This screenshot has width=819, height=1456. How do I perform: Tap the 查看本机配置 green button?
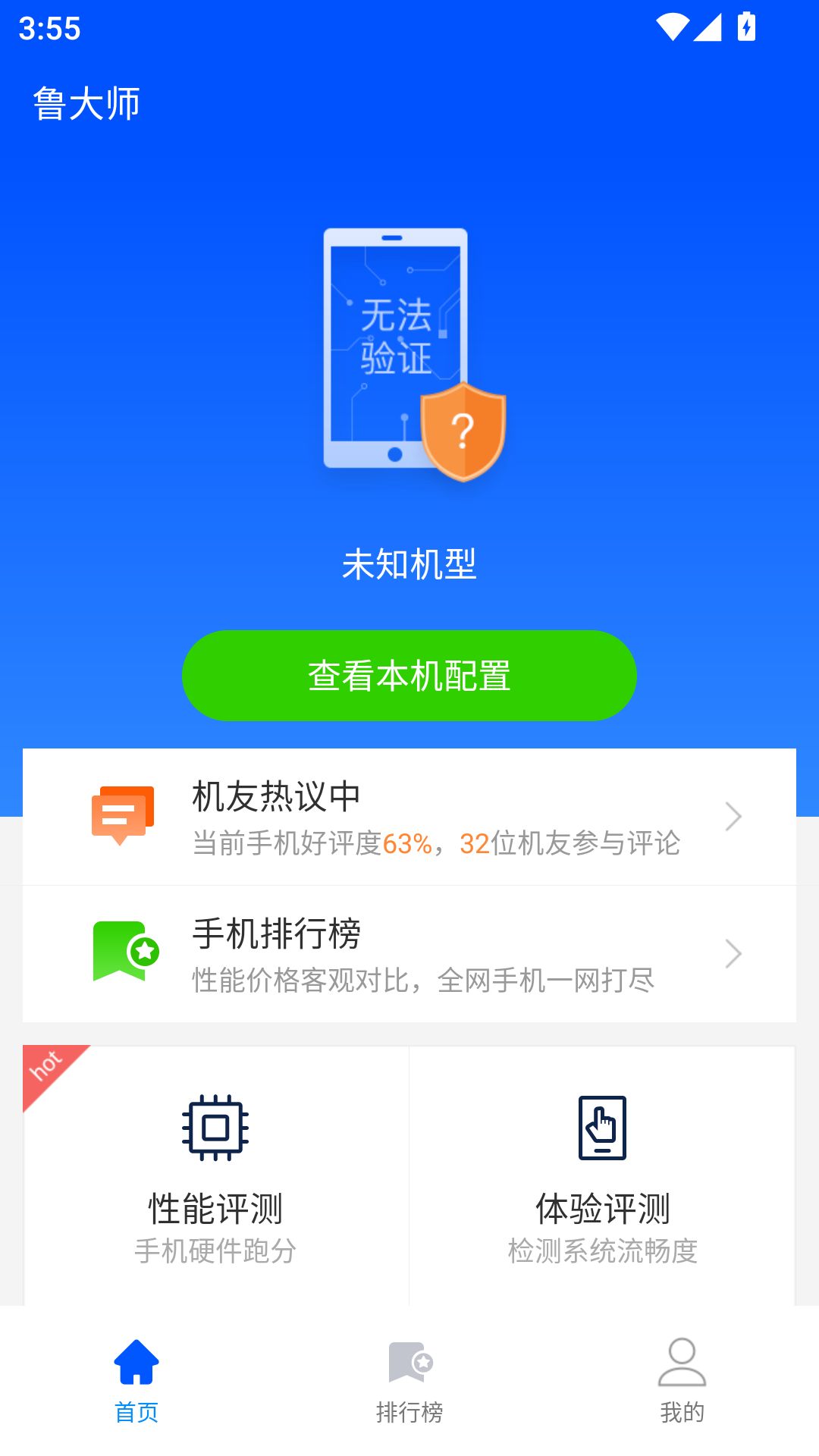coord(409,675)
